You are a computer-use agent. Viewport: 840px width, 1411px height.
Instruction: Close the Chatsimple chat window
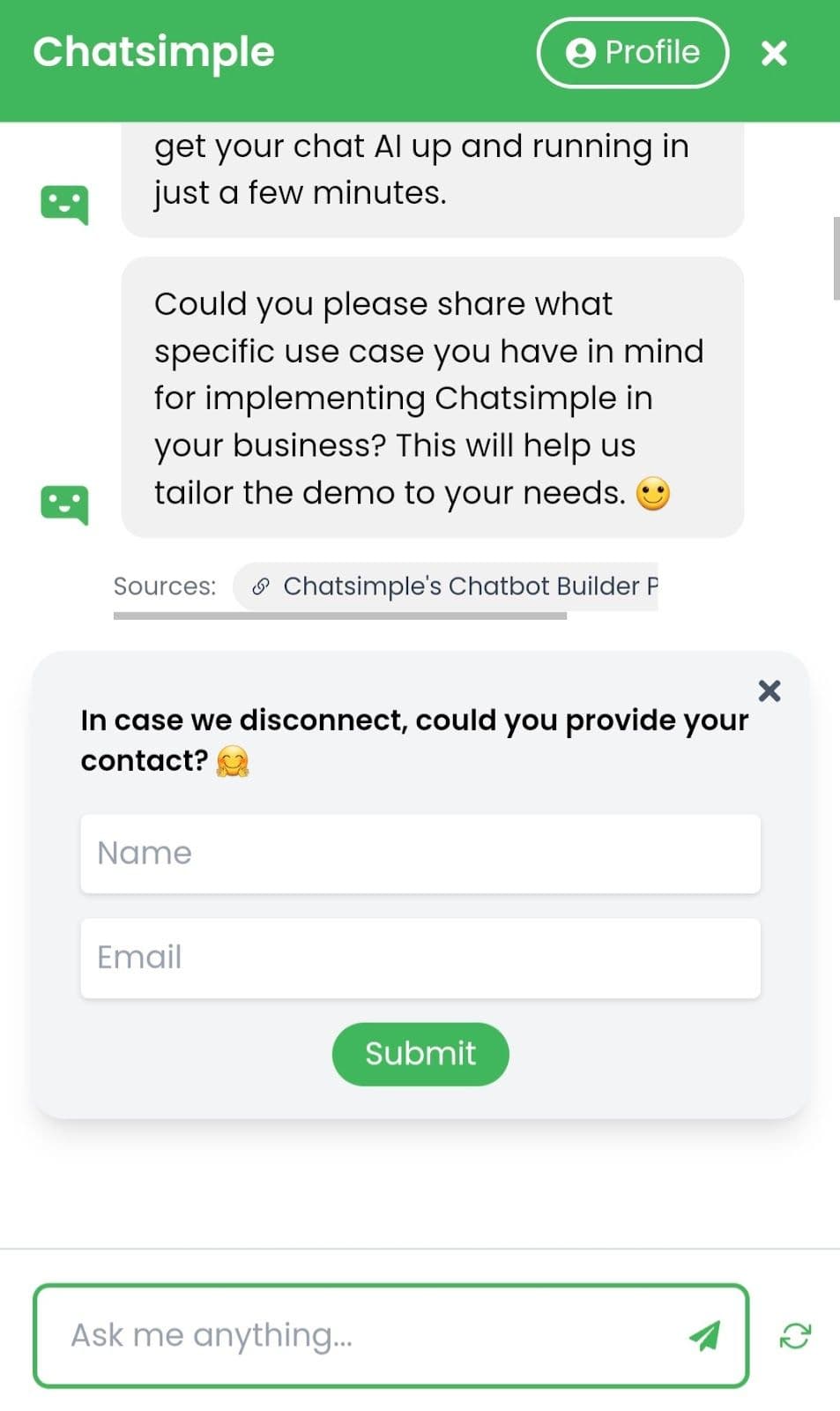pyautogui.click(x=773, y=54)
